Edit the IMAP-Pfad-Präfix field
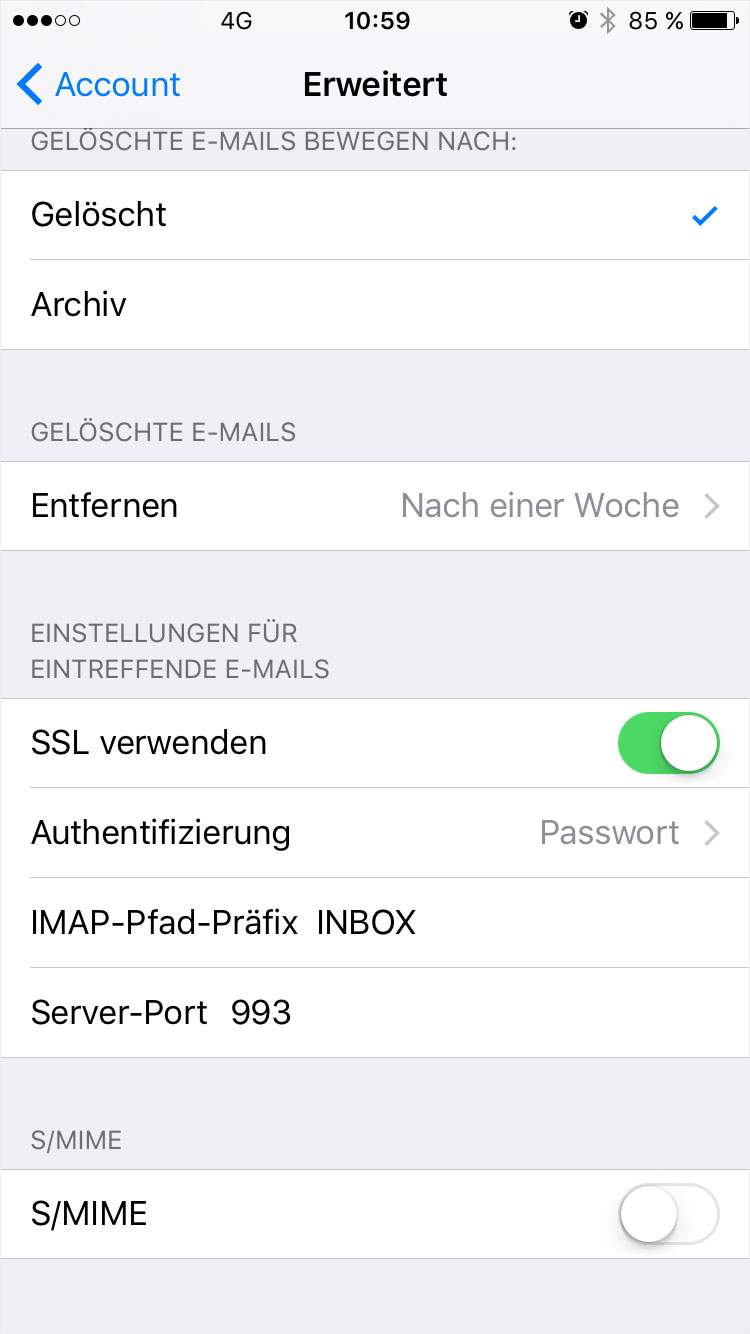This screenshot has width=750, height=1334. tap(500, 923)
